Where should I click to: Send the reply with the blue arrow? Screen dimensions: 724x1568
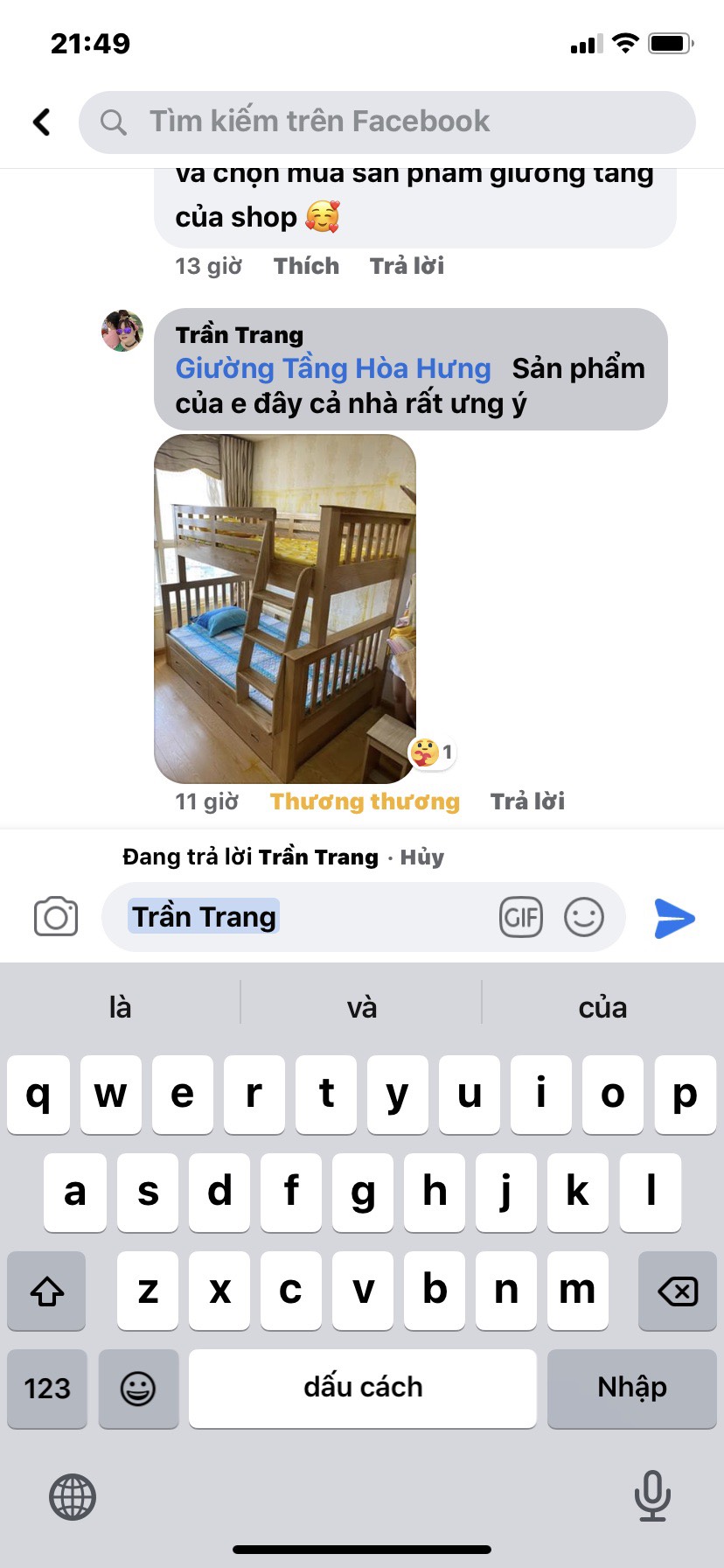674,918
